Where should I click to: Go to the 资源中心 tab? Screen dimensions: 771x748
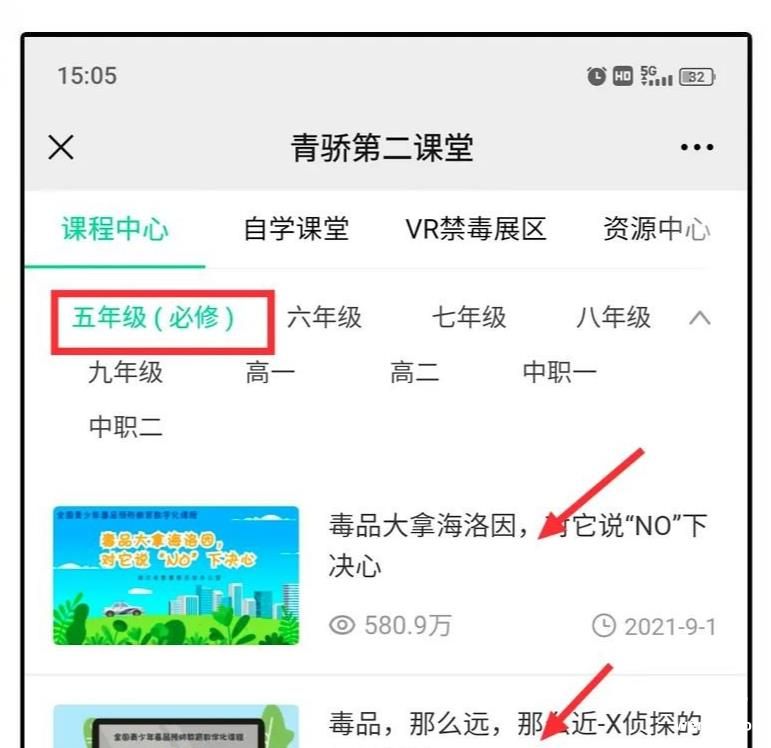[x=655, y=229]
